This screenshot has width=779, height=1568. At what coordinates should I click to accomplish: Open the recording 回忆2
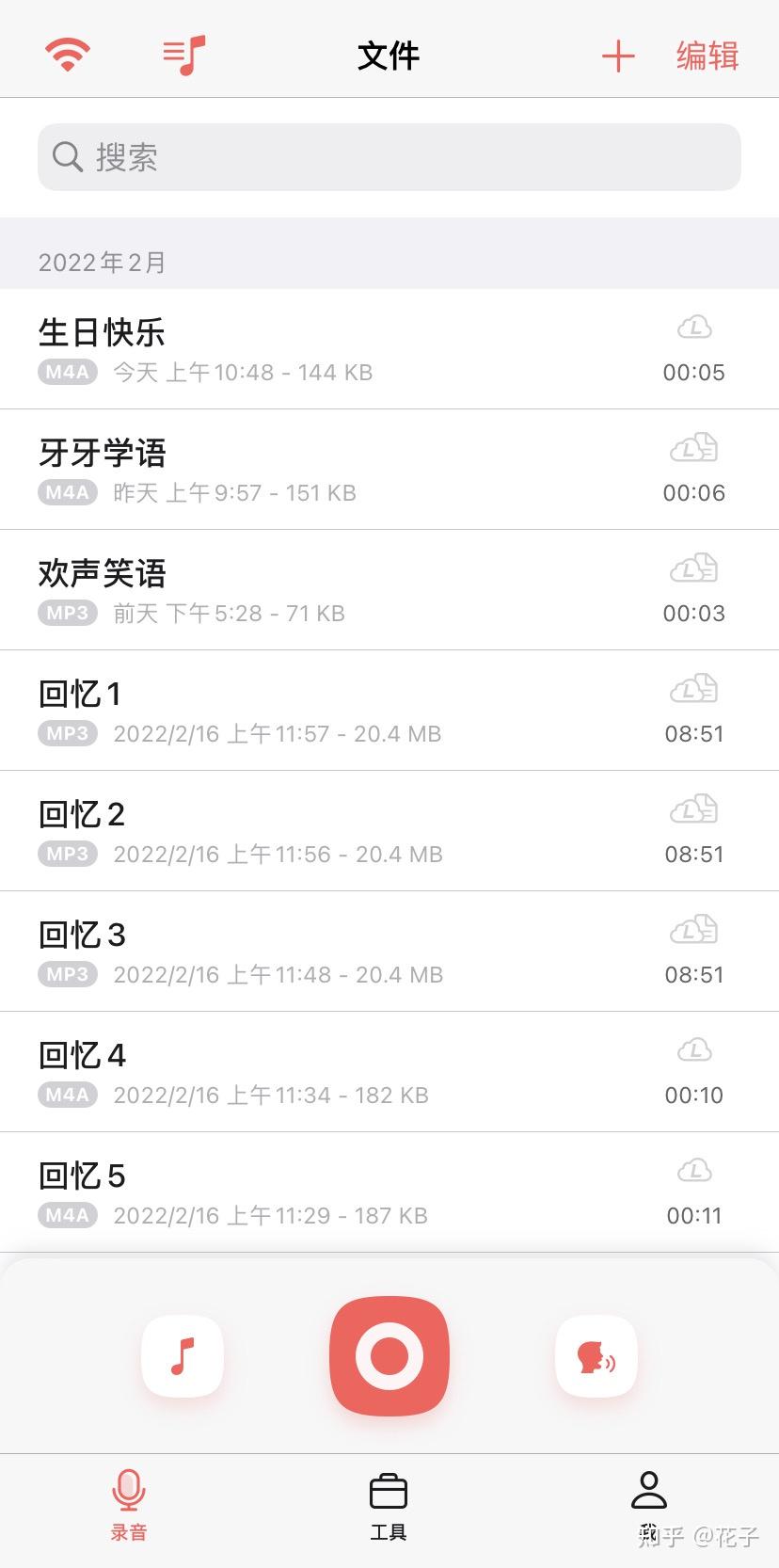[389, 831]
